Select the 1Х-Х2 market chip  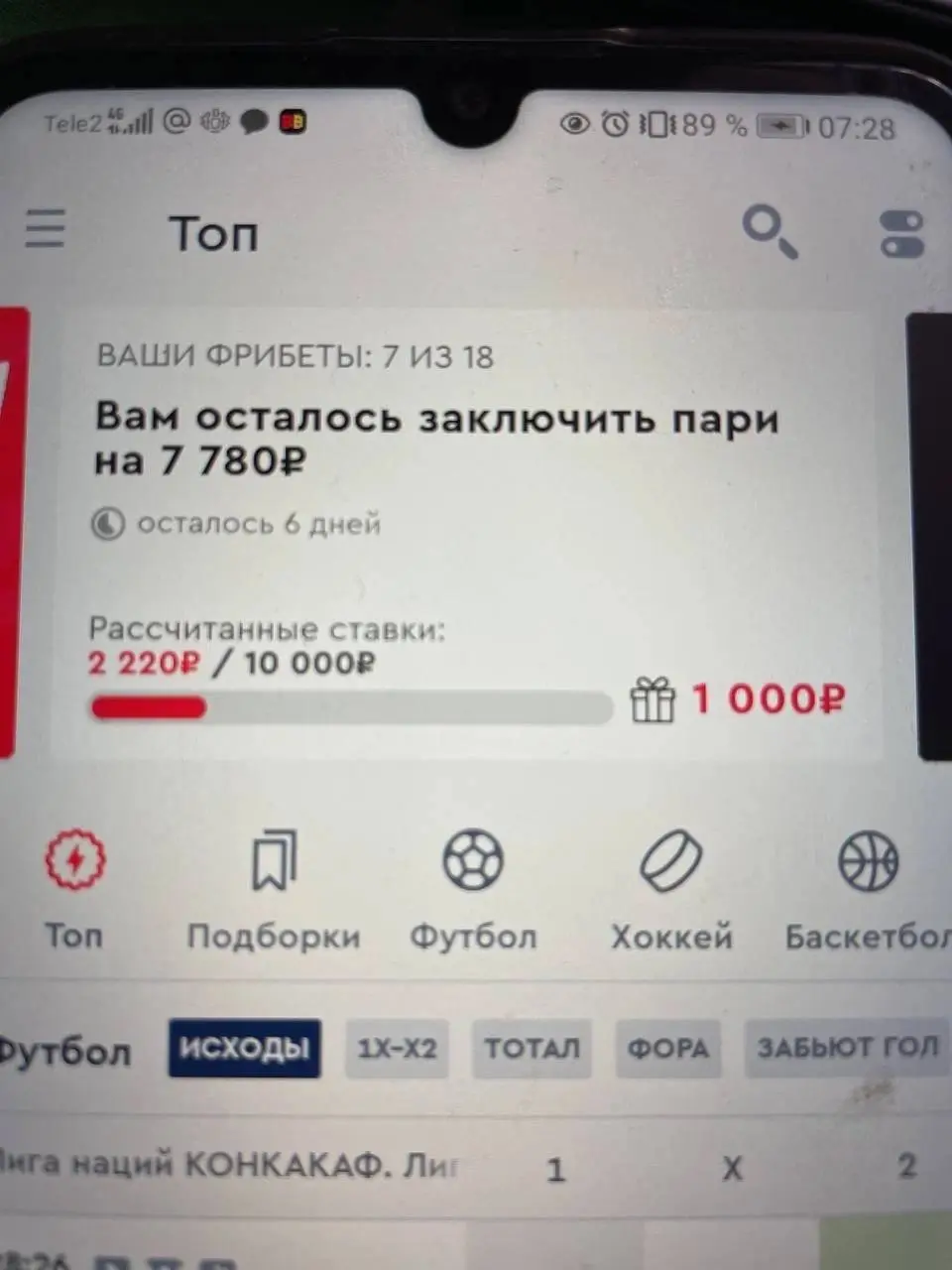397,1049
